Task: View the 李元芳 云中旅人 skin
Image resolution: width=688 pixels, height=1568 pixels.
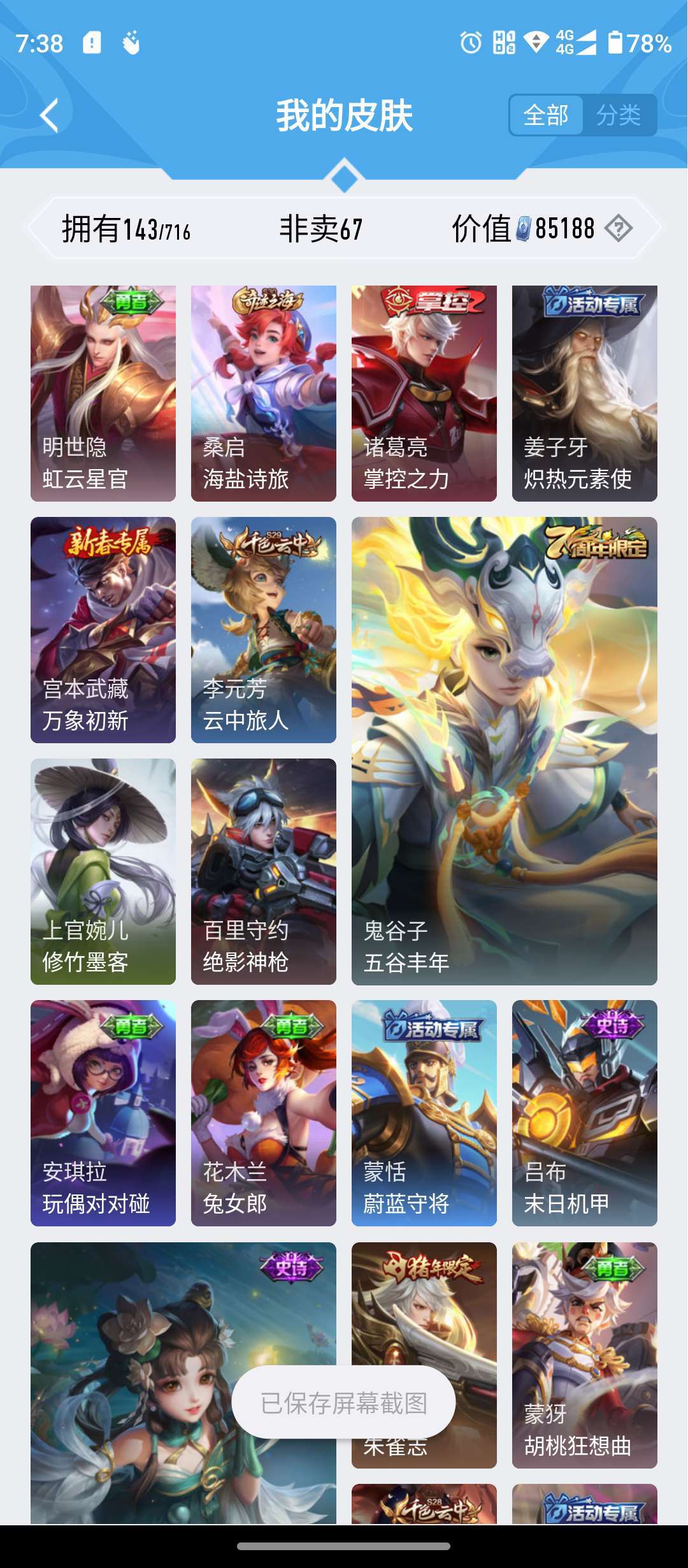Action: 264,630
